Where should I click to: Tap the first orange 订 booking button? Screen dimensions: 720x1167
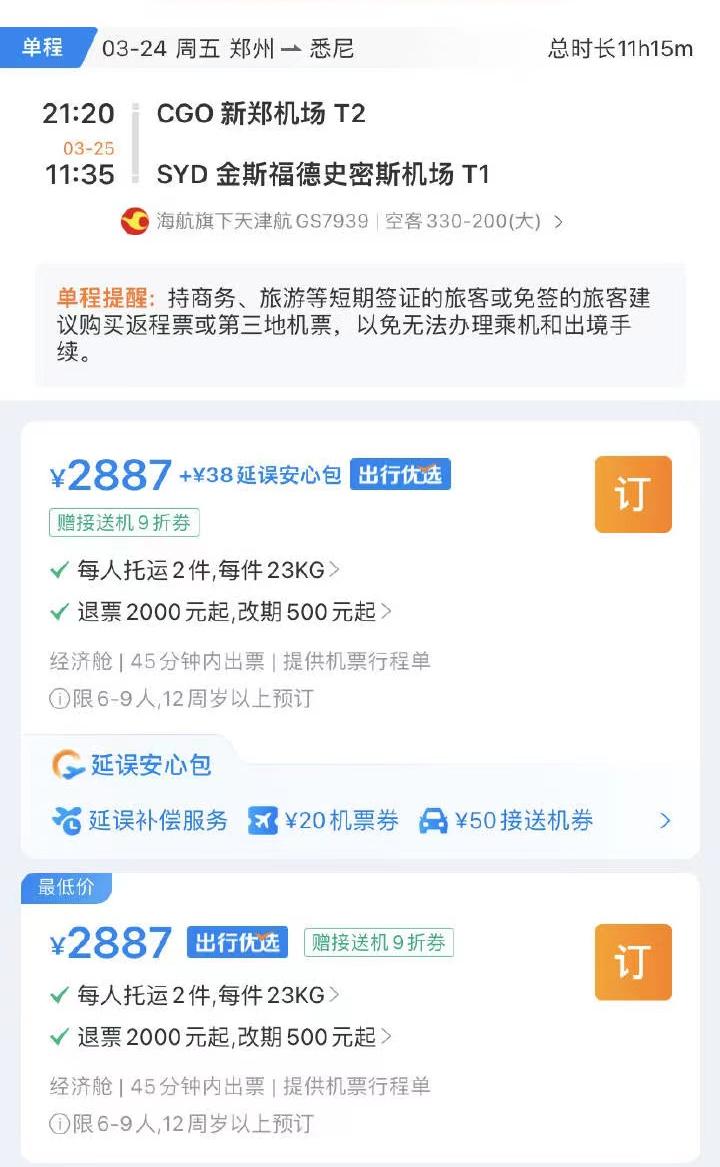pyautogui.click(x=632, y=493)
